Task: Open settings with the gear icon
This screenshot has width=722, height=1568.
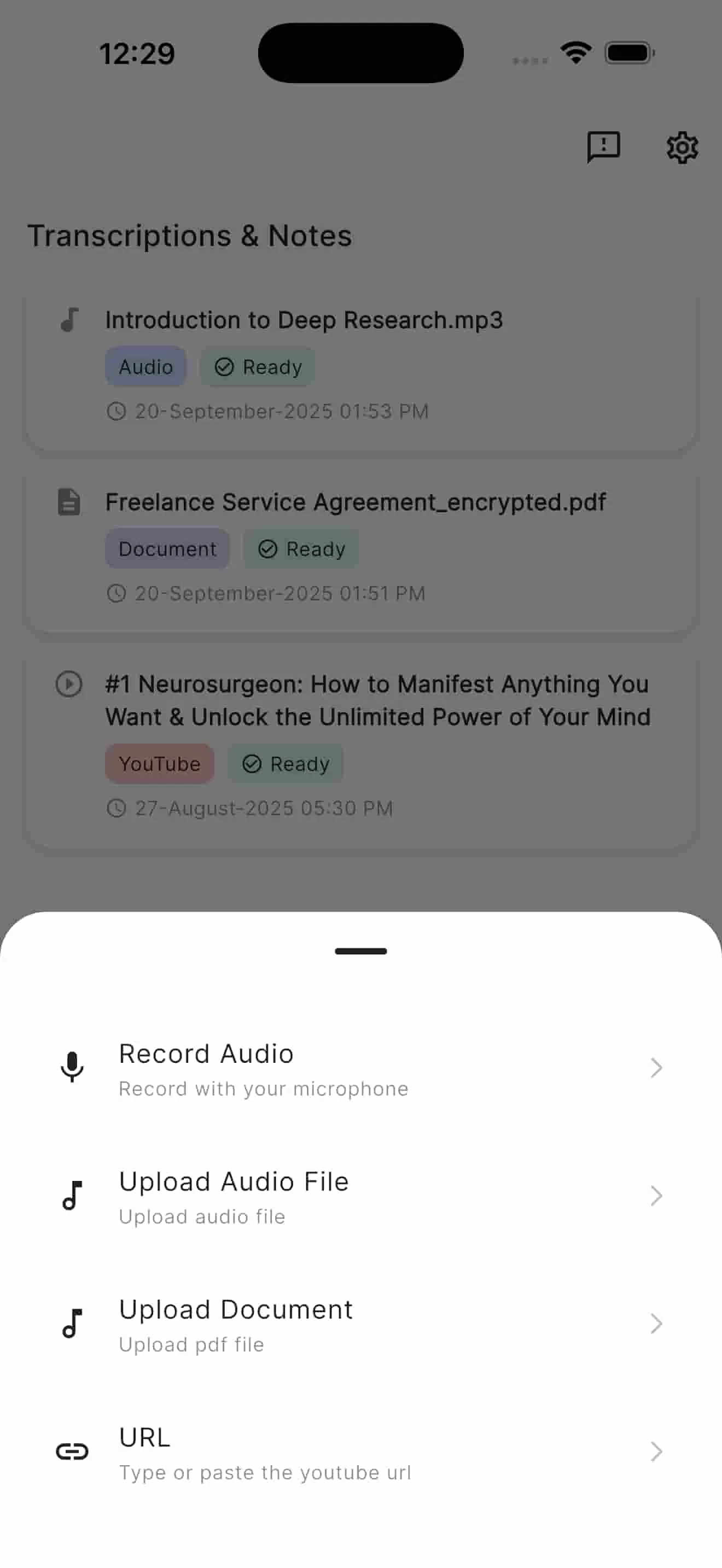Action: point(683,147)
